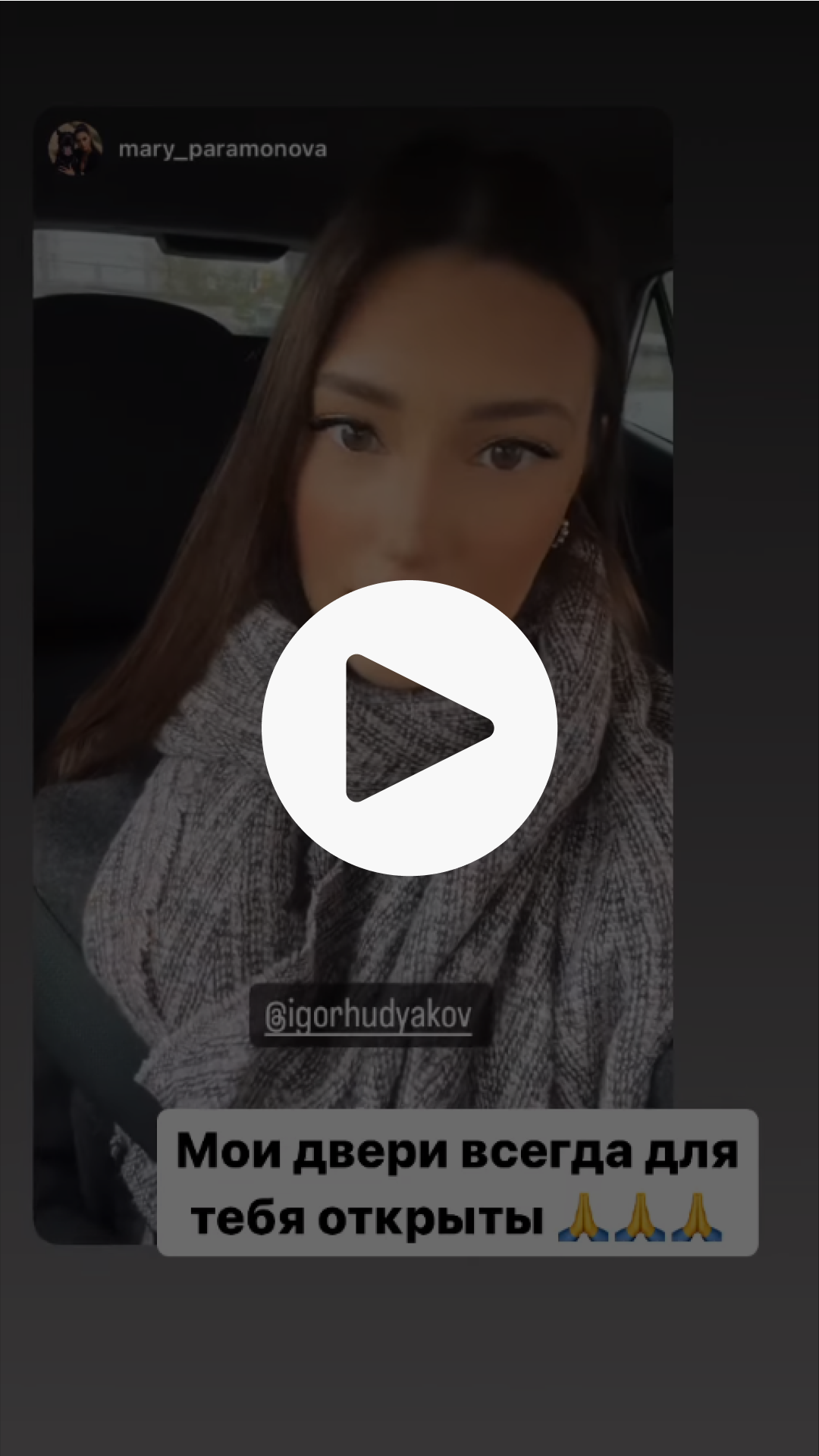
Task: Open the @igorhudyakov mention
Action: (369, 1016)
